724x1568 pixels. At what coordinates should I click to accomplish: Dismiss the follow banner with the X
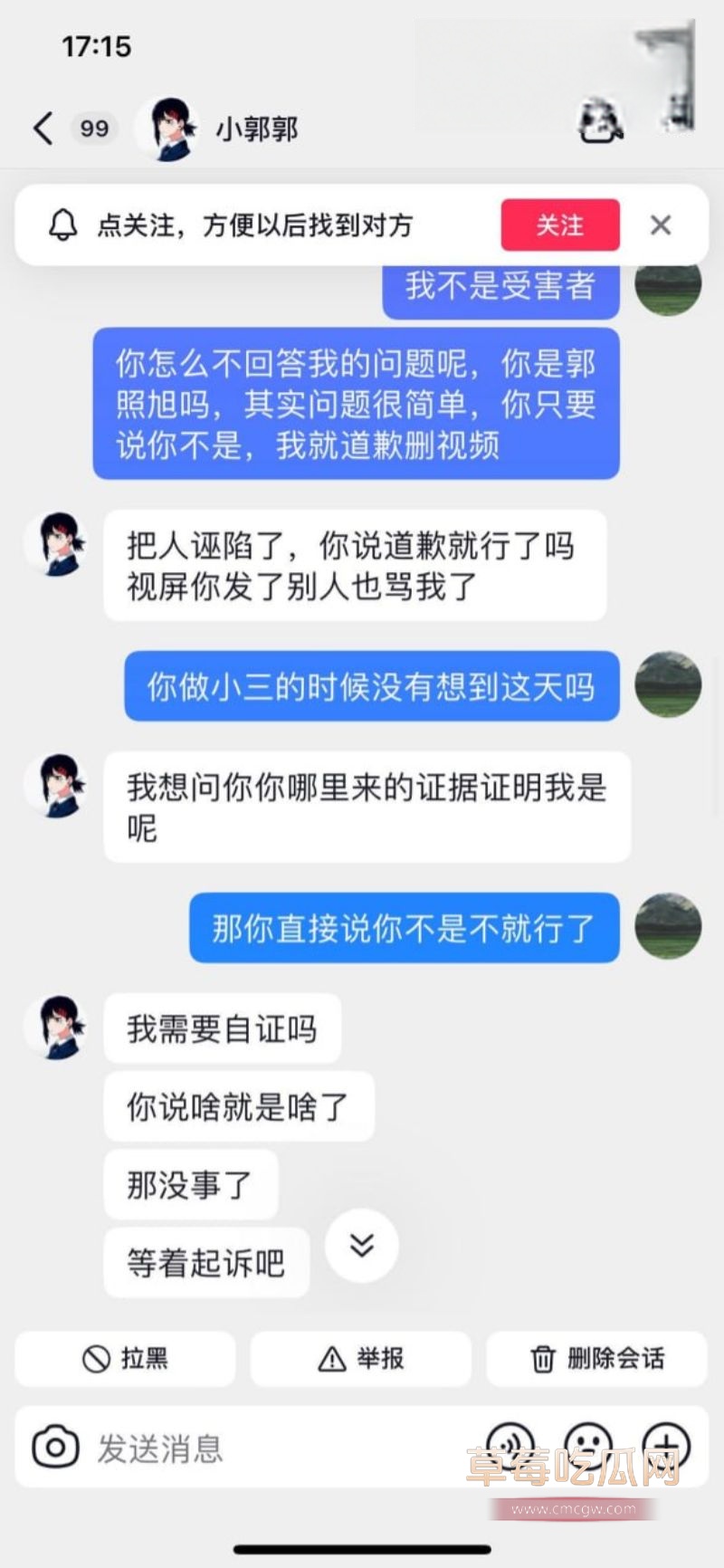pyautogui.click(x=661, y=225)
